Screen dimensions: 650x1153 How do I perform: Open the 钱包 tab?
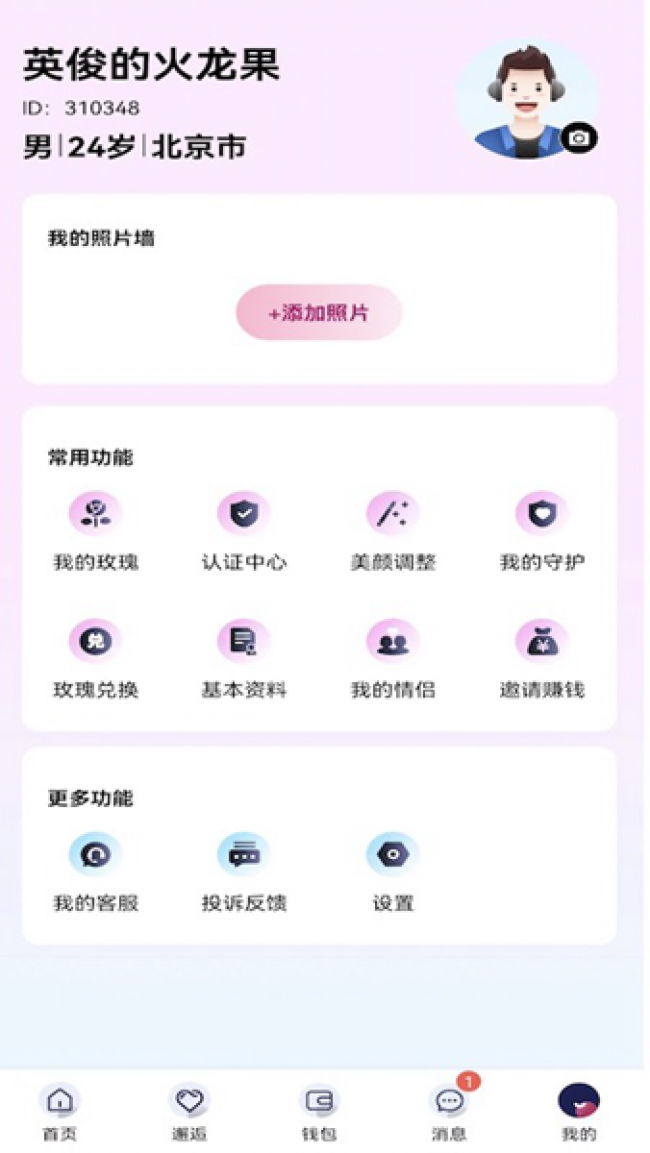coord(319,1112)
